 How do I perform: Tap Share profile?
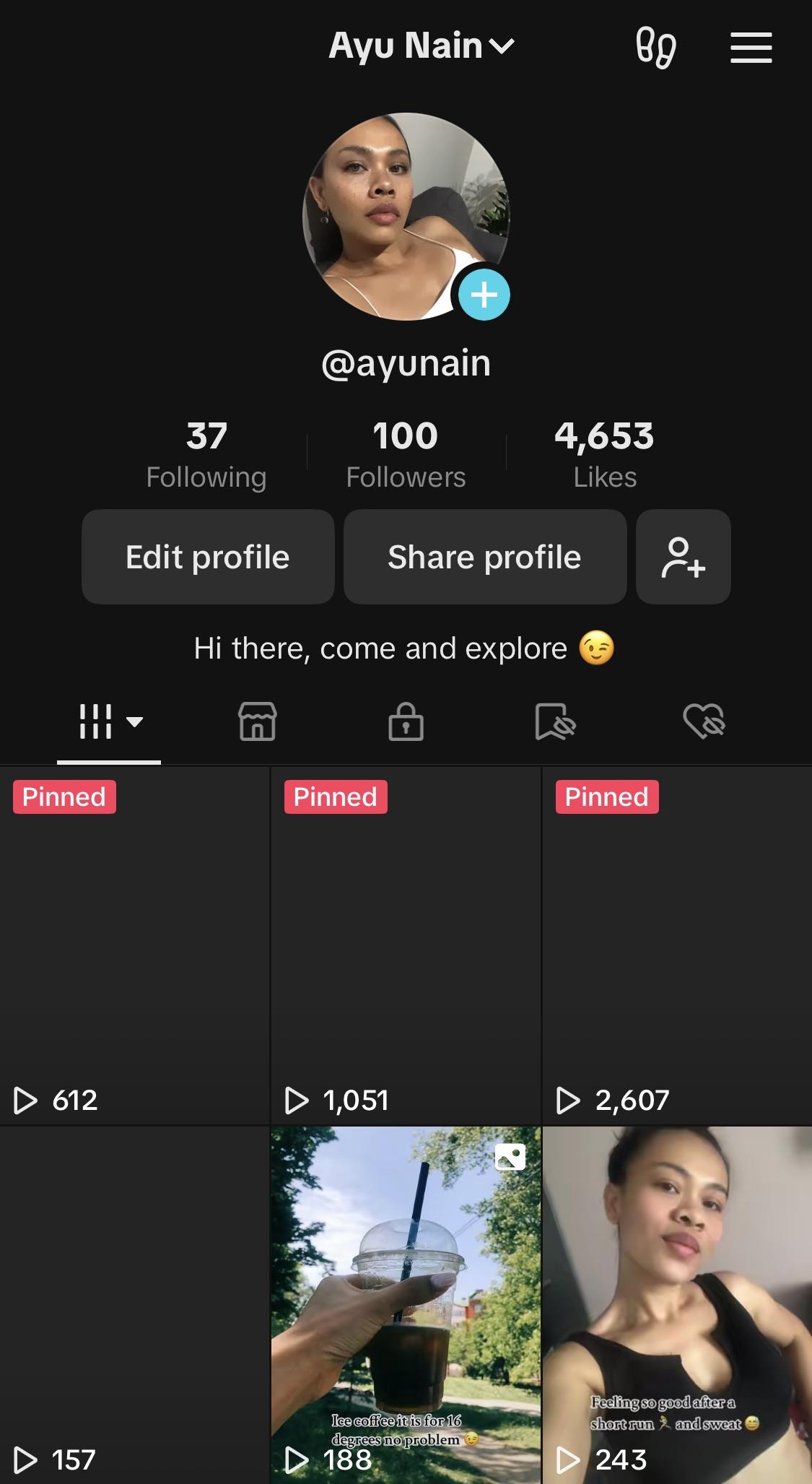tap(484, 557)
